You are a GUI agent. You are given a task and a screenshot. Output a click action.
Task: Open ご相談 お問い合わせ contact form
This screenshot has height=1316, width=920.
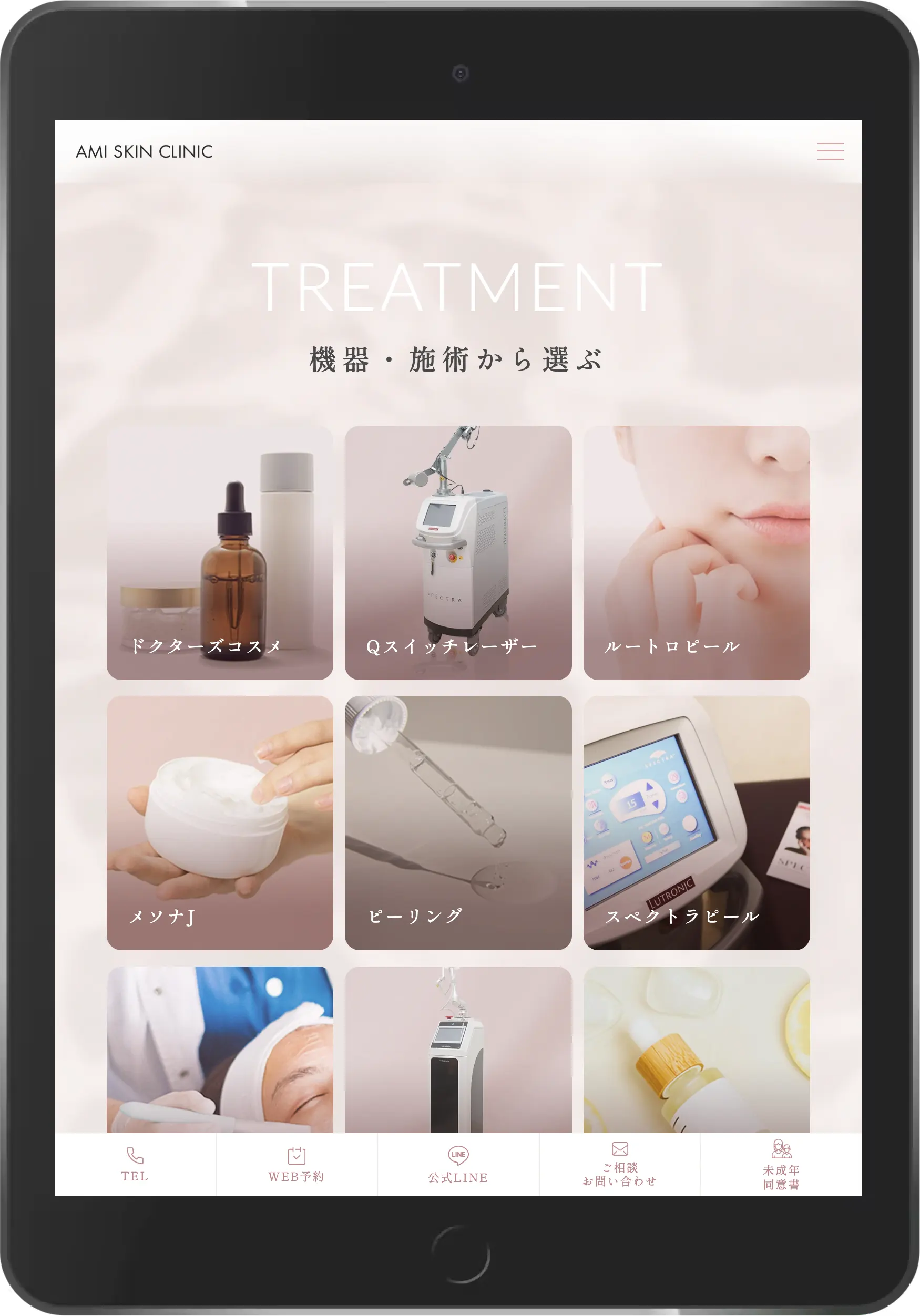point(620,1165)
